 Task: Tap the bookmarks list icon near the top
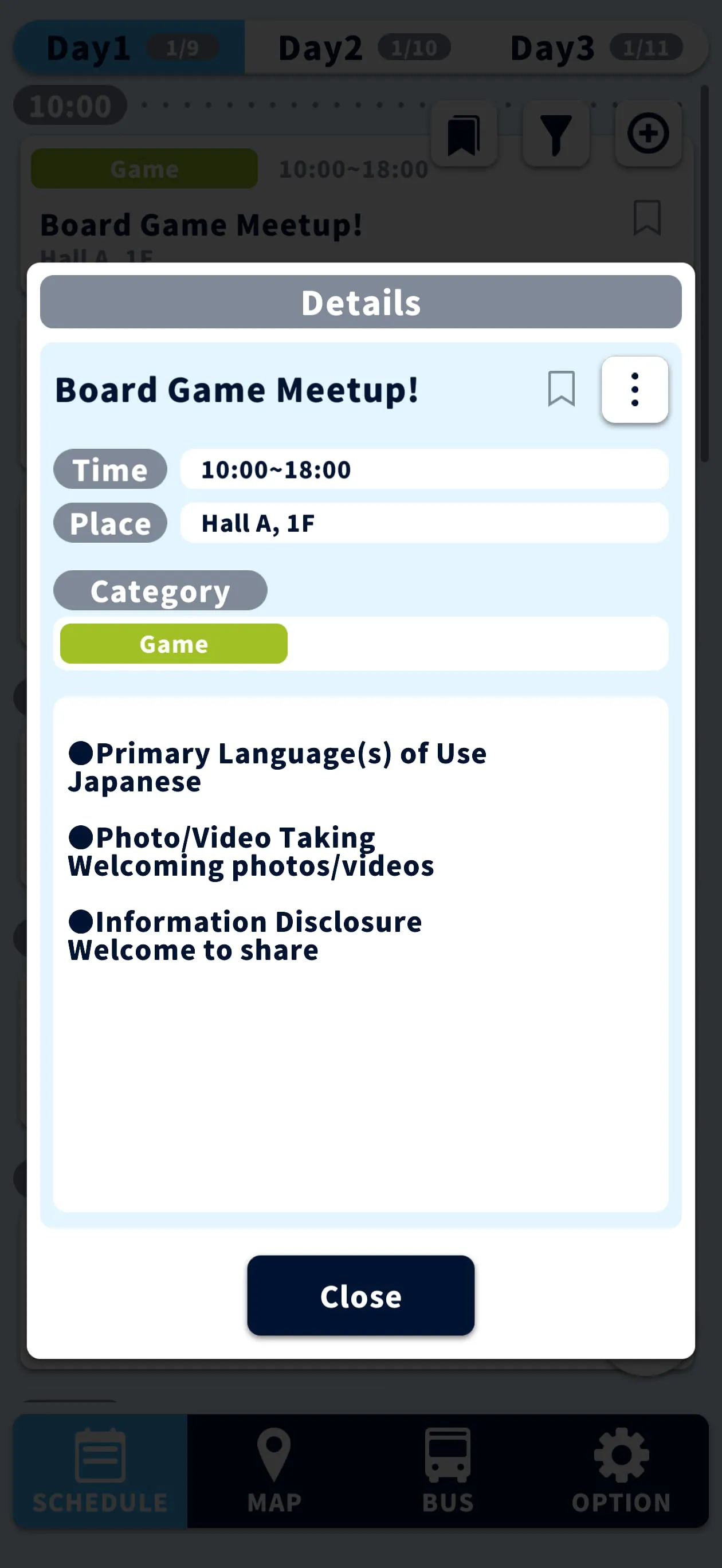464,134
